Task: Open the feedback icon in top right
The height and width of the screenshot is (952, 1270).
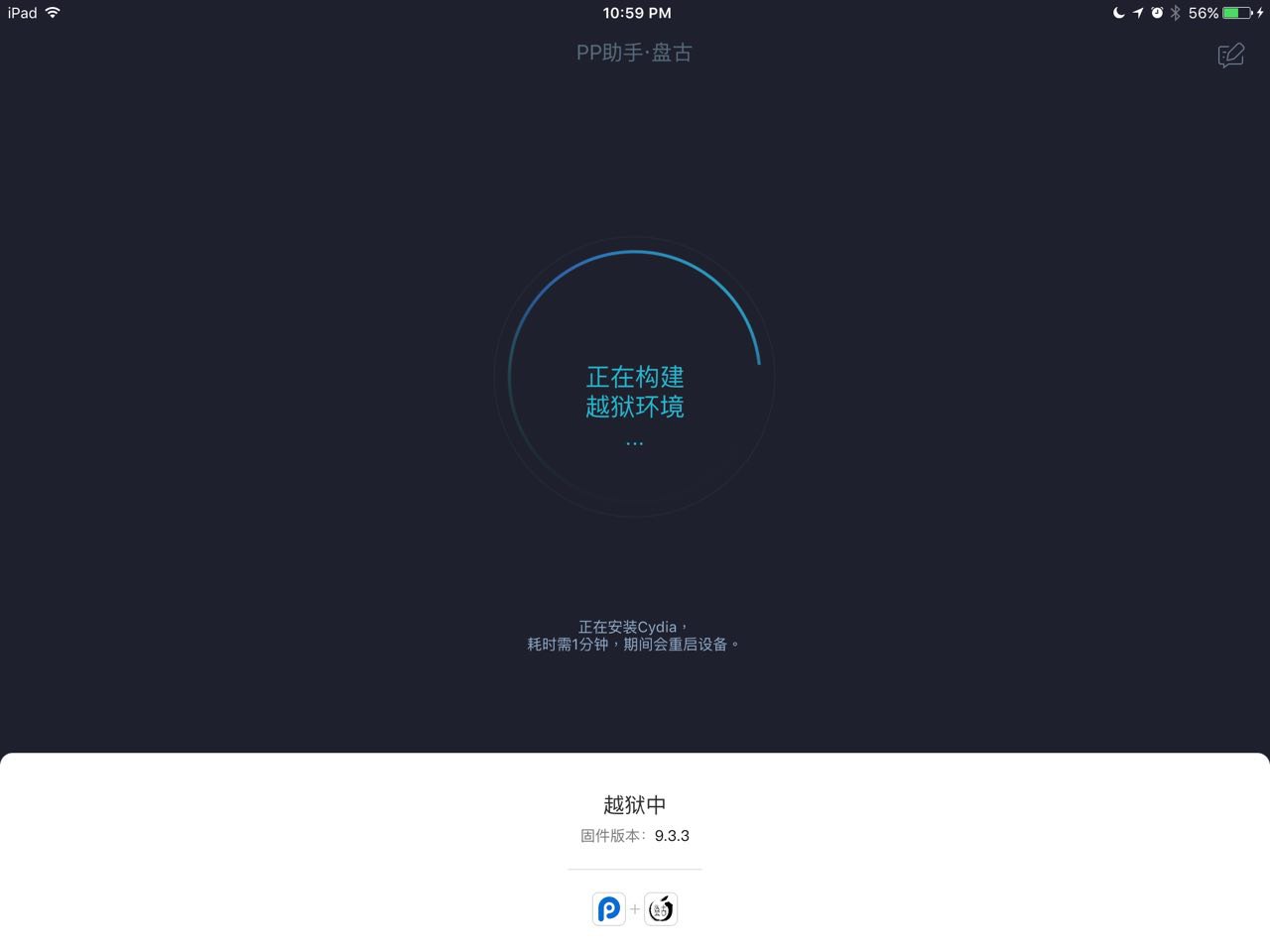Action: tap(1230, 56)
